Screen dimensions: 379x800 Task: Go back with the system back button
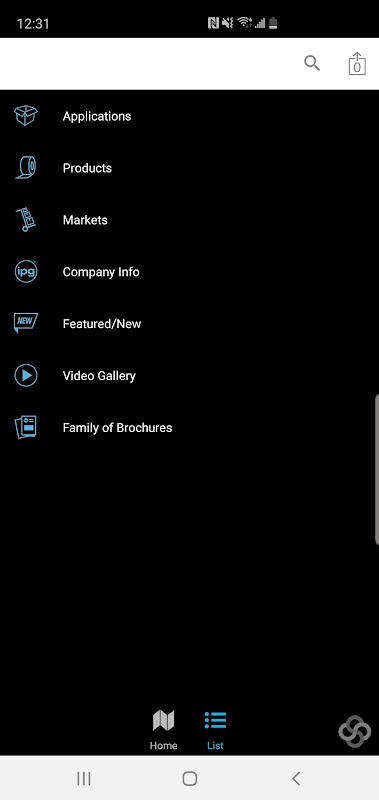pos(296,778)
